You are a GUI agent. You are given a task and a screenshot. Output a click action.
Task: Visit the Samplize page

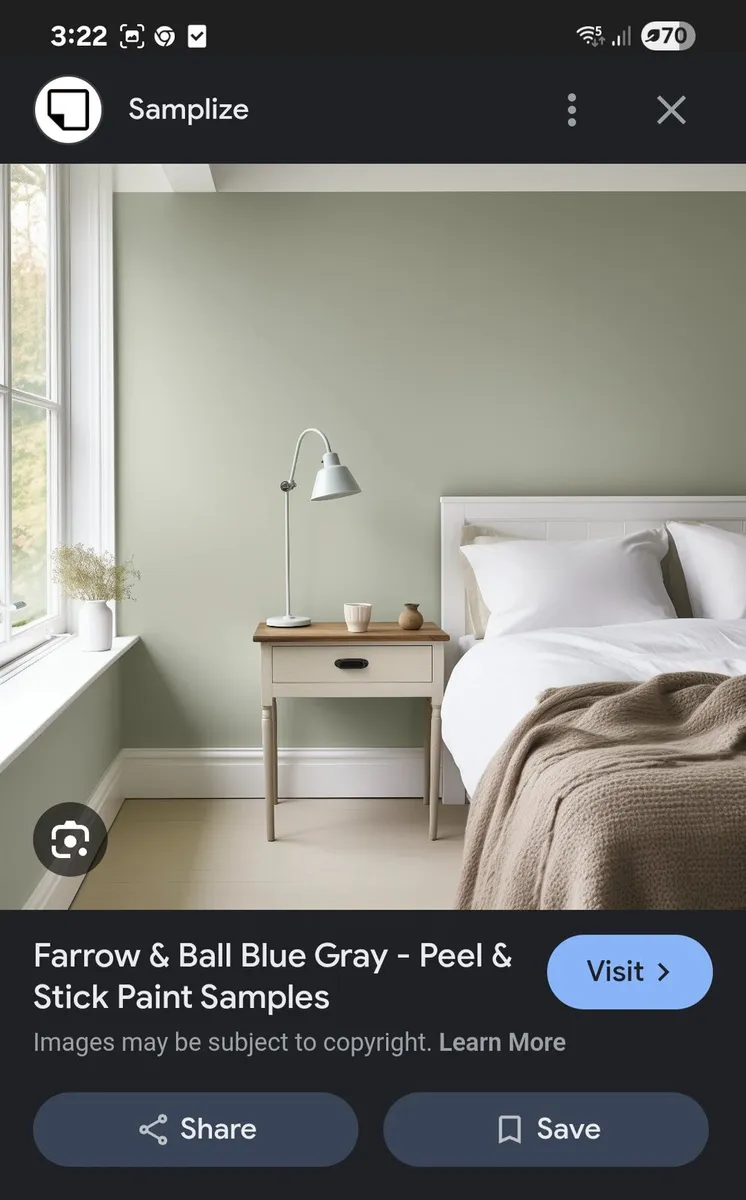[x=629, y=972]
